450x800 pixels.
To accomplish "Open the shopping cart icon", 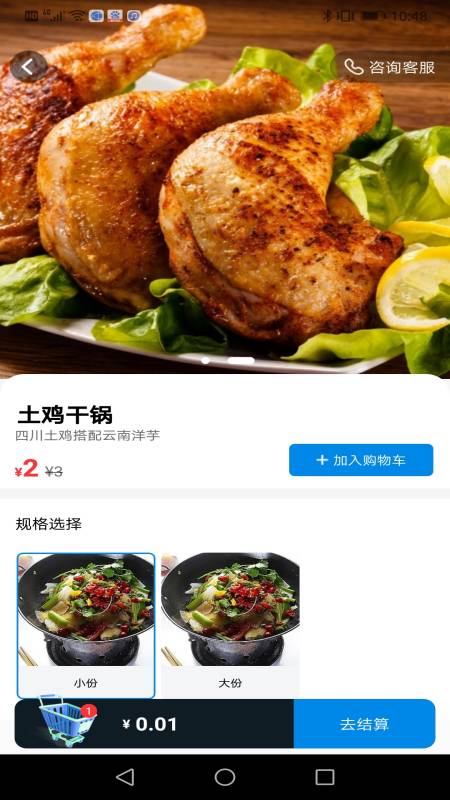I will point(66,721).
